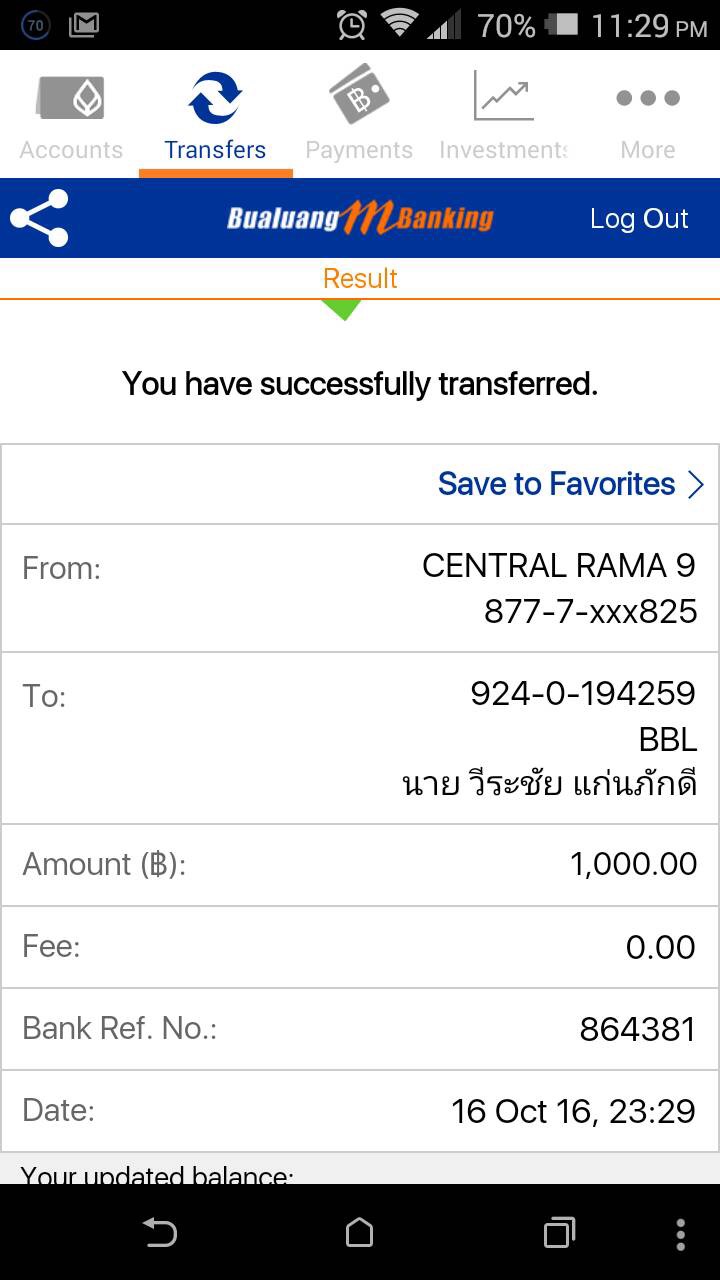Share the transfer result
The width and height of the screenshot is (720, 1280).
39,218
